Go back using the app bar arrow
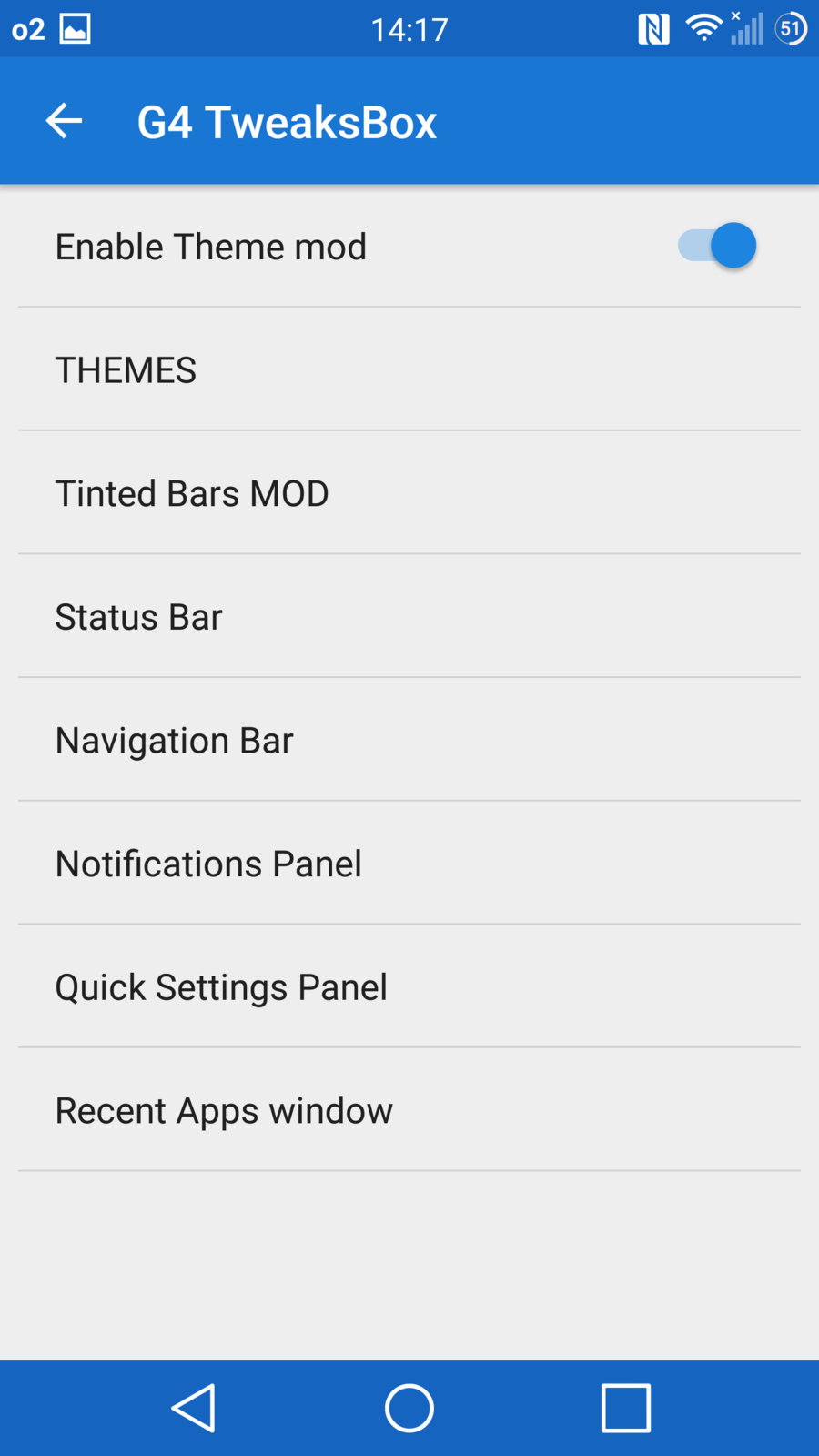This screenshot has height=1456, width=819. click(64, 121)
